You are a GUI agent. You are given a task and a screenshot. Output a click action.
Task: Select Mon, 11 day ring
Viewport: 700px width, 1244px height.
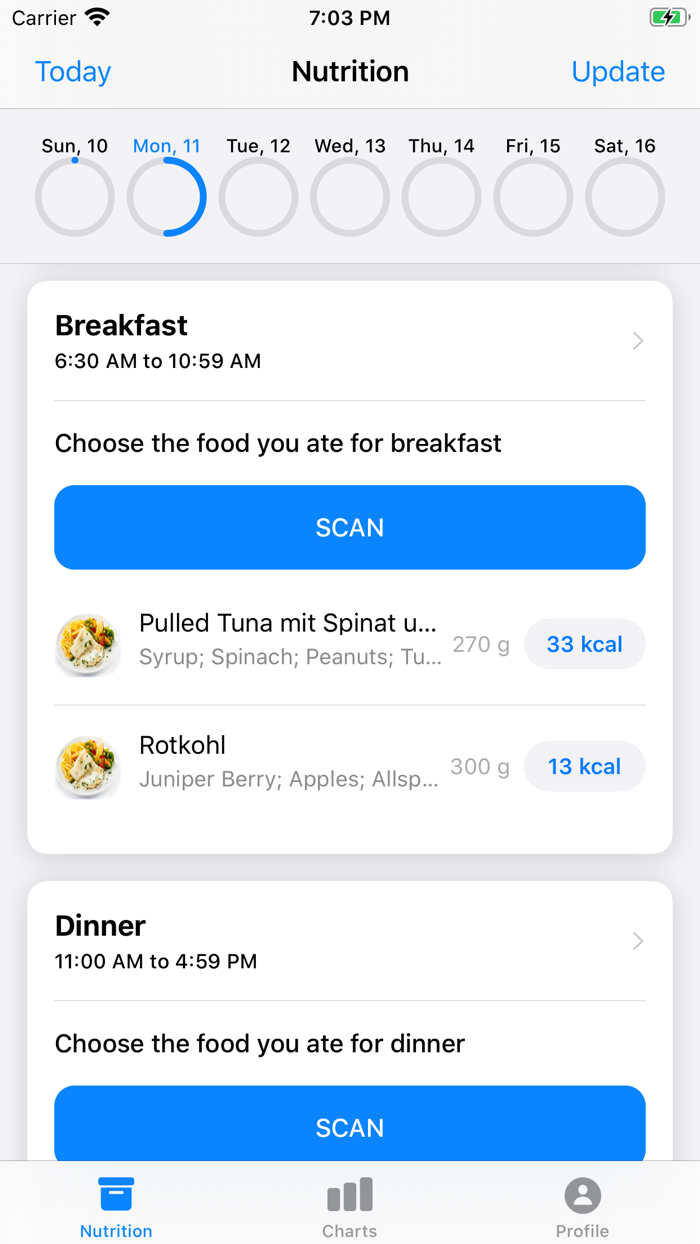[x=166, y=186]
